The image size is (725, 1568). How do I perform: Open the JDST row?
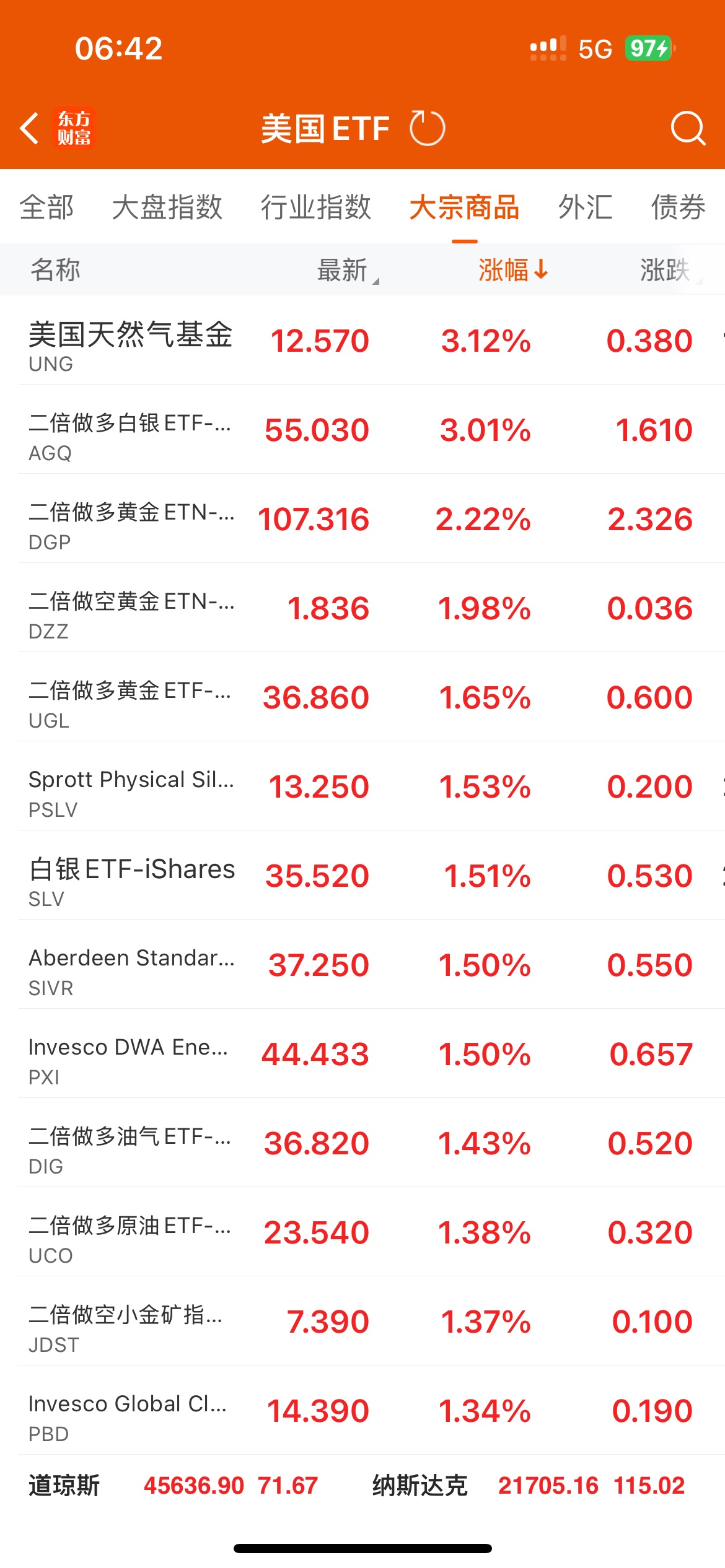362,1321
